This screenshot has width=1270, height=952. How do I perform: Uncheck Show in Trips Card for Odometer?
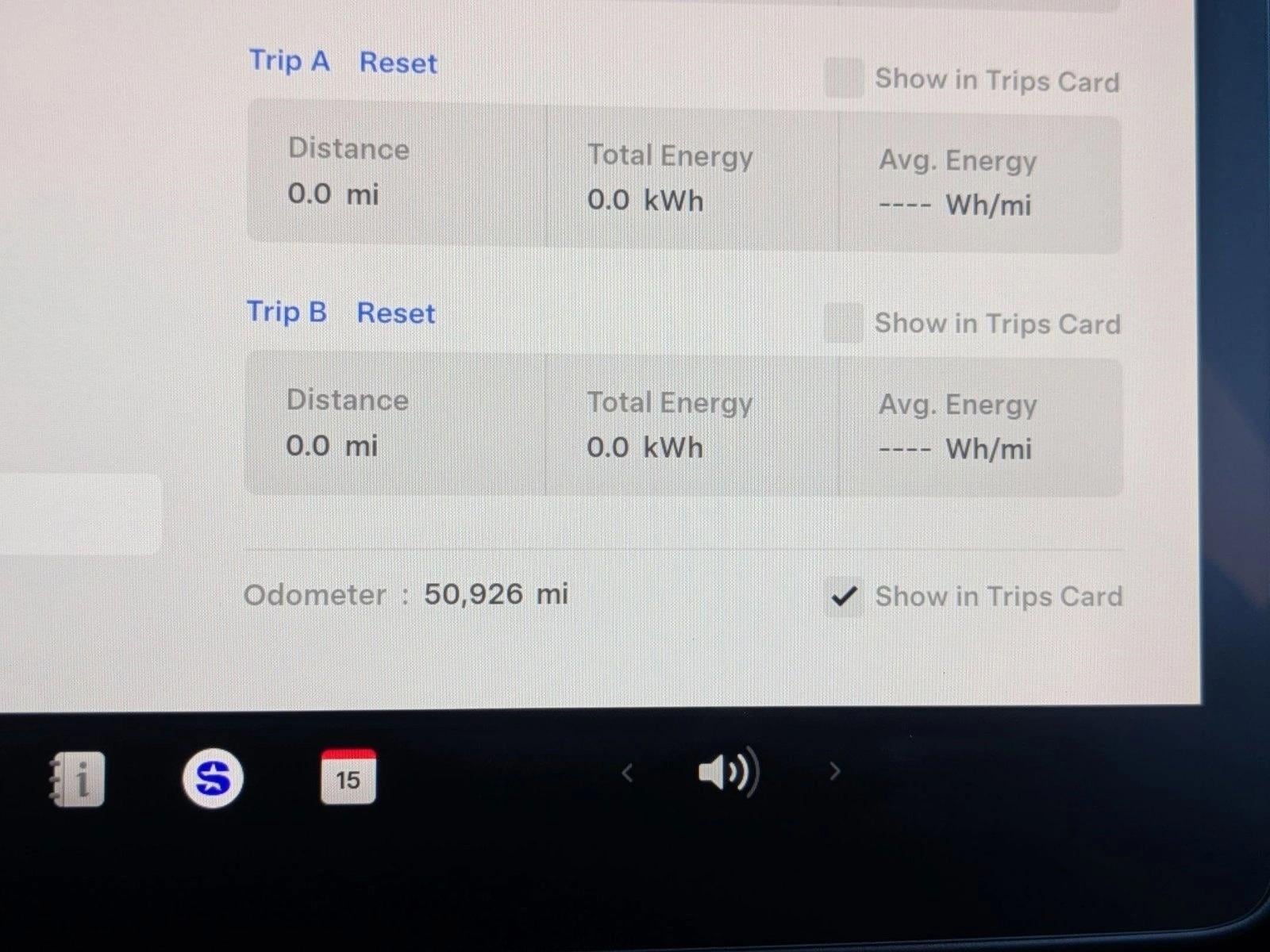pos(843,596)
